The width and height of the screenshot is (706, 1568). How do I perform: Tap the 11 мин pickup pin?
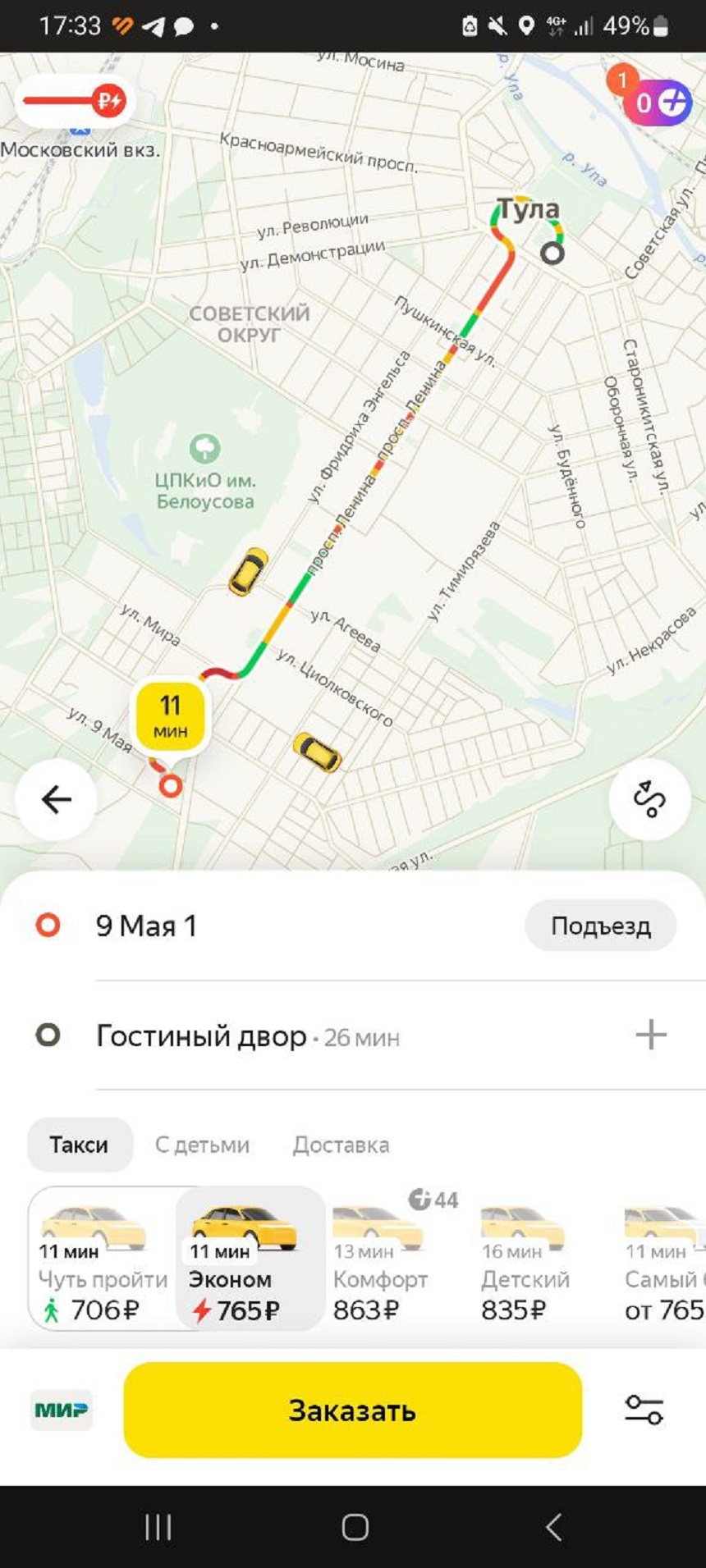point(170,715)
